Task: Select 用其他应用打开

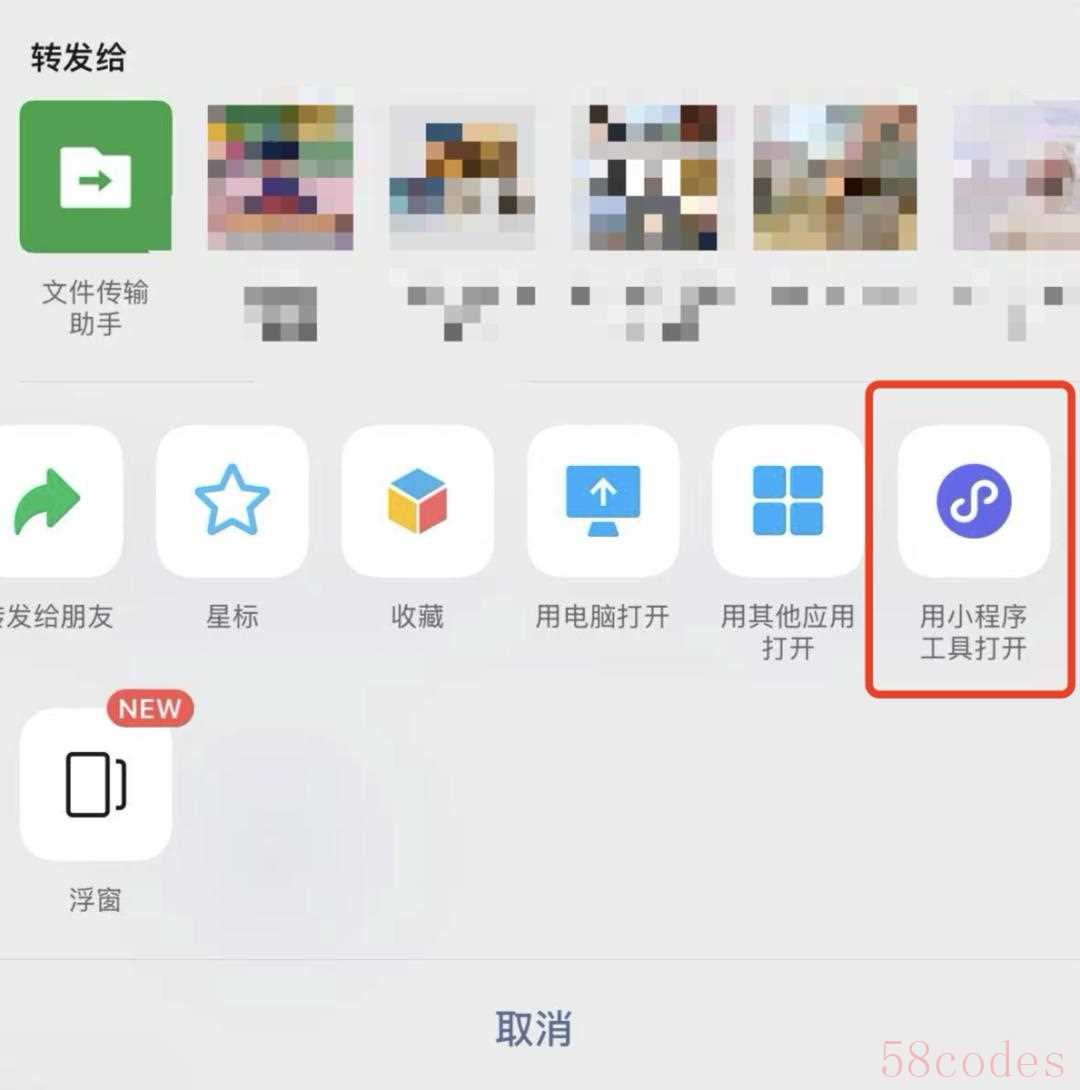Action: [788, 501]
